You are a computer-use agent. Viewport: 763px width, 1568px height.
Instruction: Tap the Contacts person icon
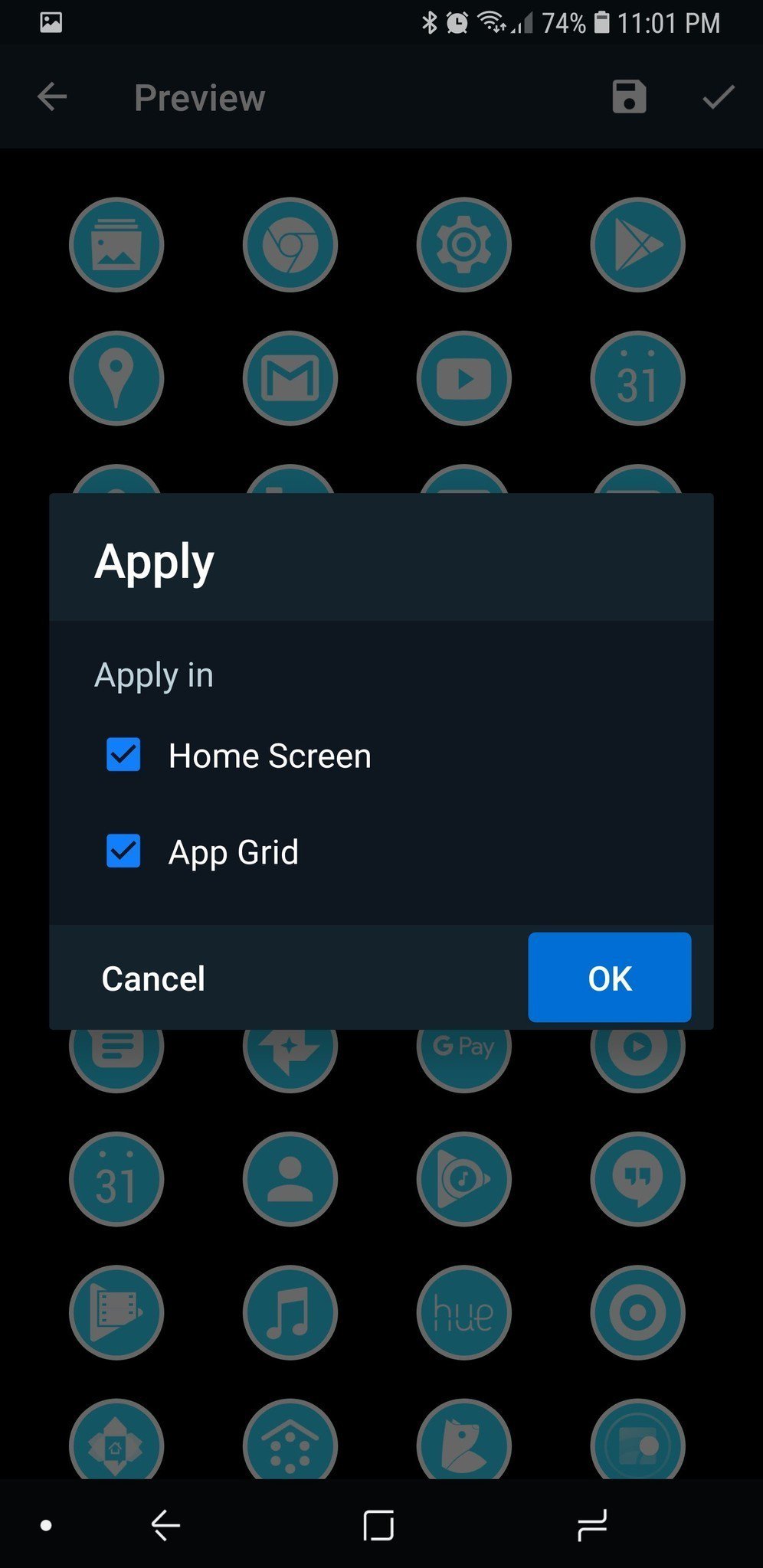tap(290, 1179)
